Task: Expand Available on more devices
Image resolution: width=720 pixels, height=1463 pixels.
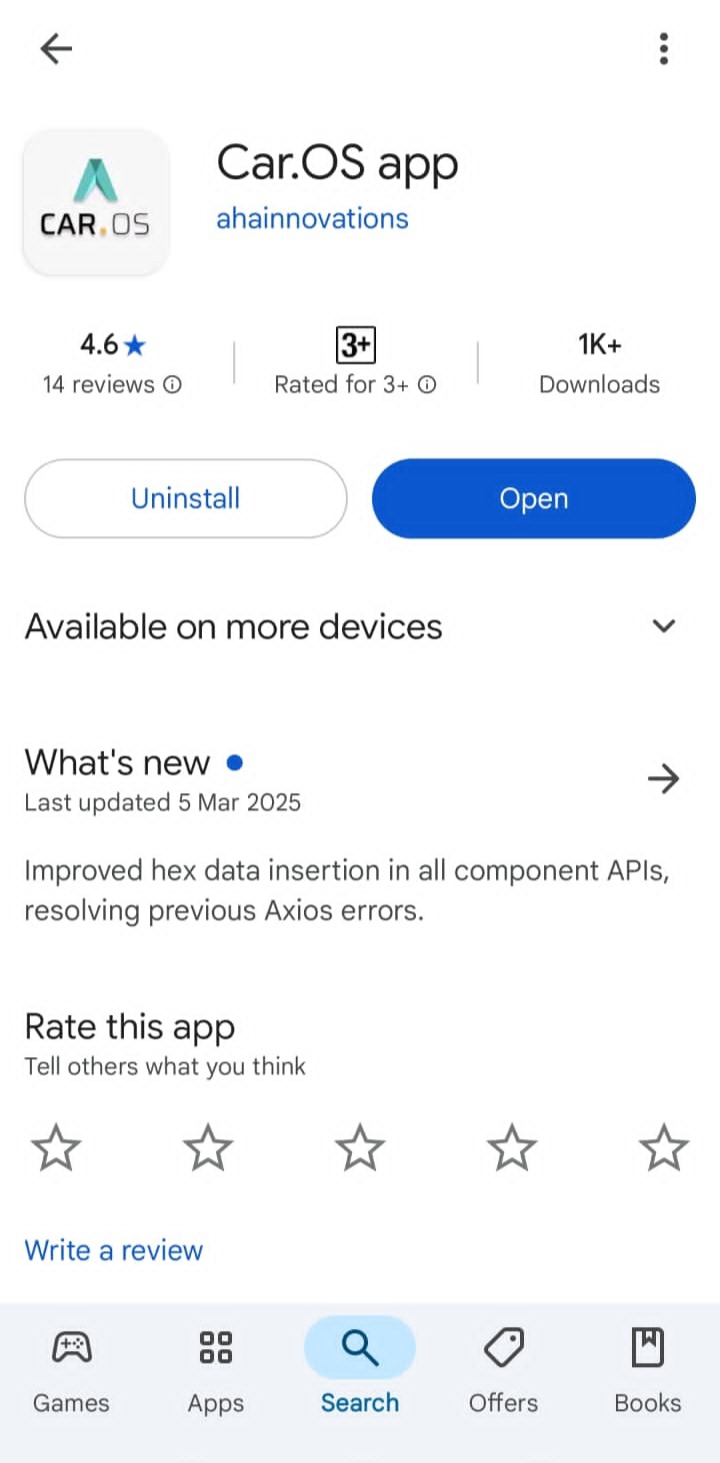Action: pyautogui.click(x=663, y=626)
